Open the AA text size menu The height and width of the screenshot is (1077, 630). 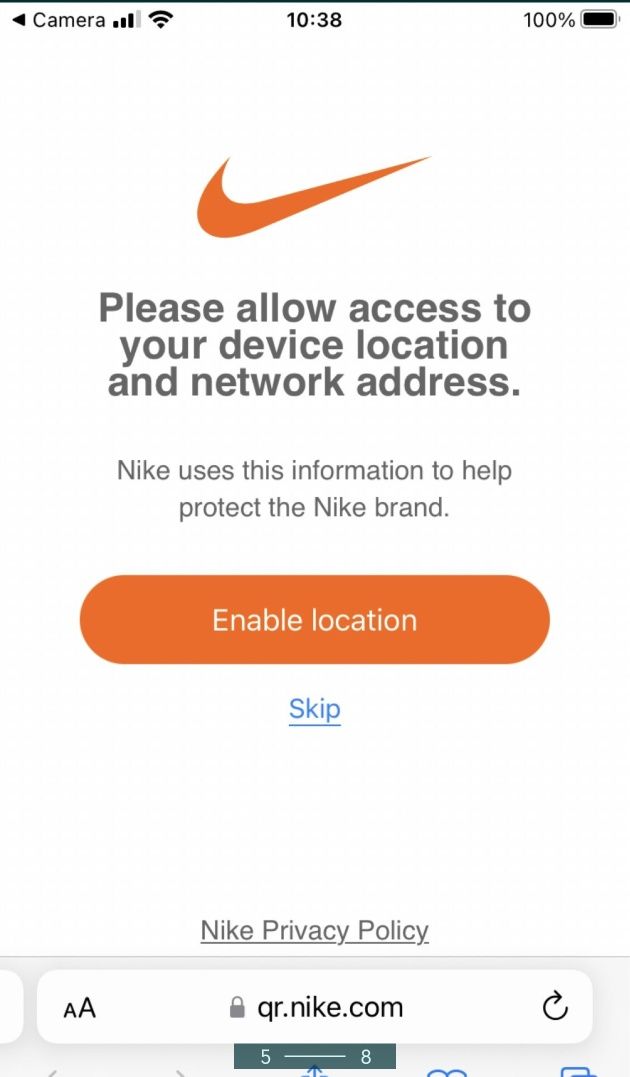80,1008
